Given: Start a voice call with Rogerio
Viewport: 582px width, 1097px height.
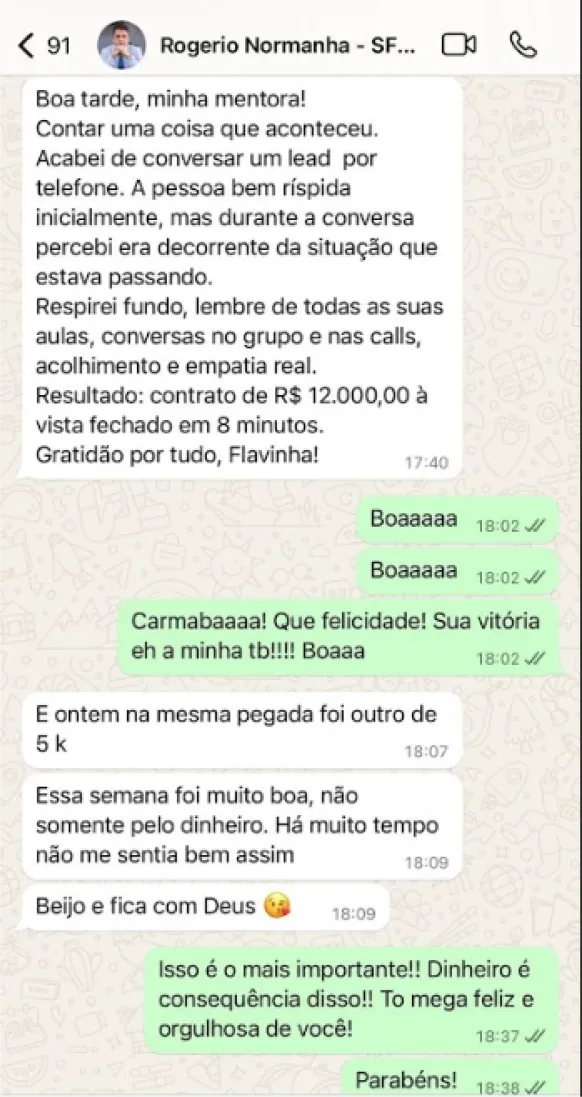Looking at the screenshot, I should tap(523, 45).
